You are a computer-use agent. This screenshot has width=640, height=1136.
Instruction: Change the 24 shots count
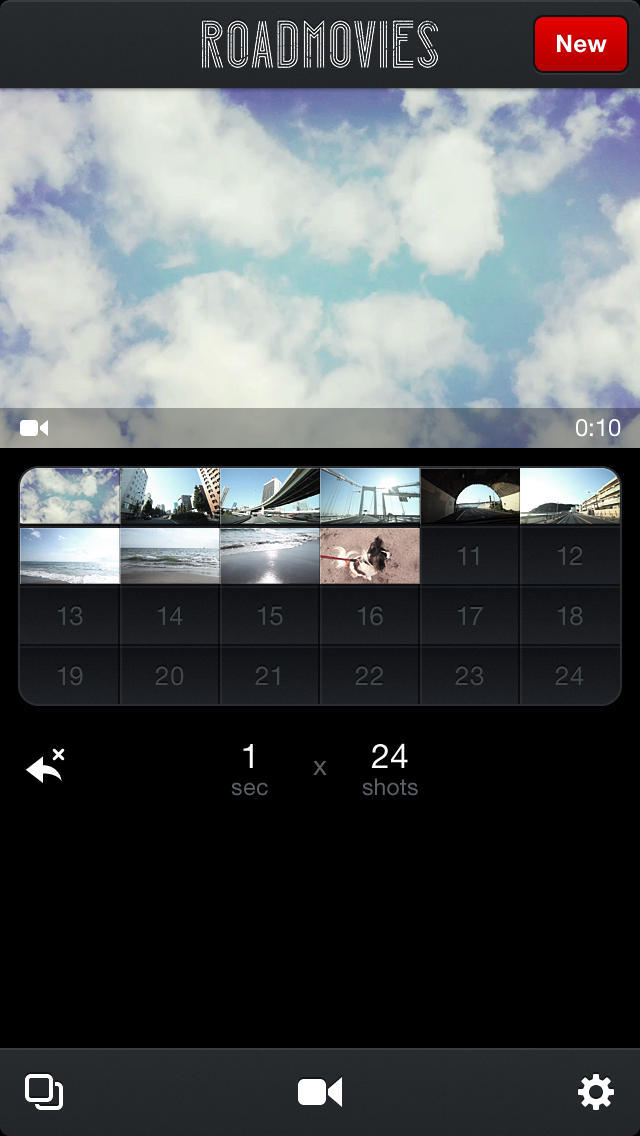click(389, 768)
